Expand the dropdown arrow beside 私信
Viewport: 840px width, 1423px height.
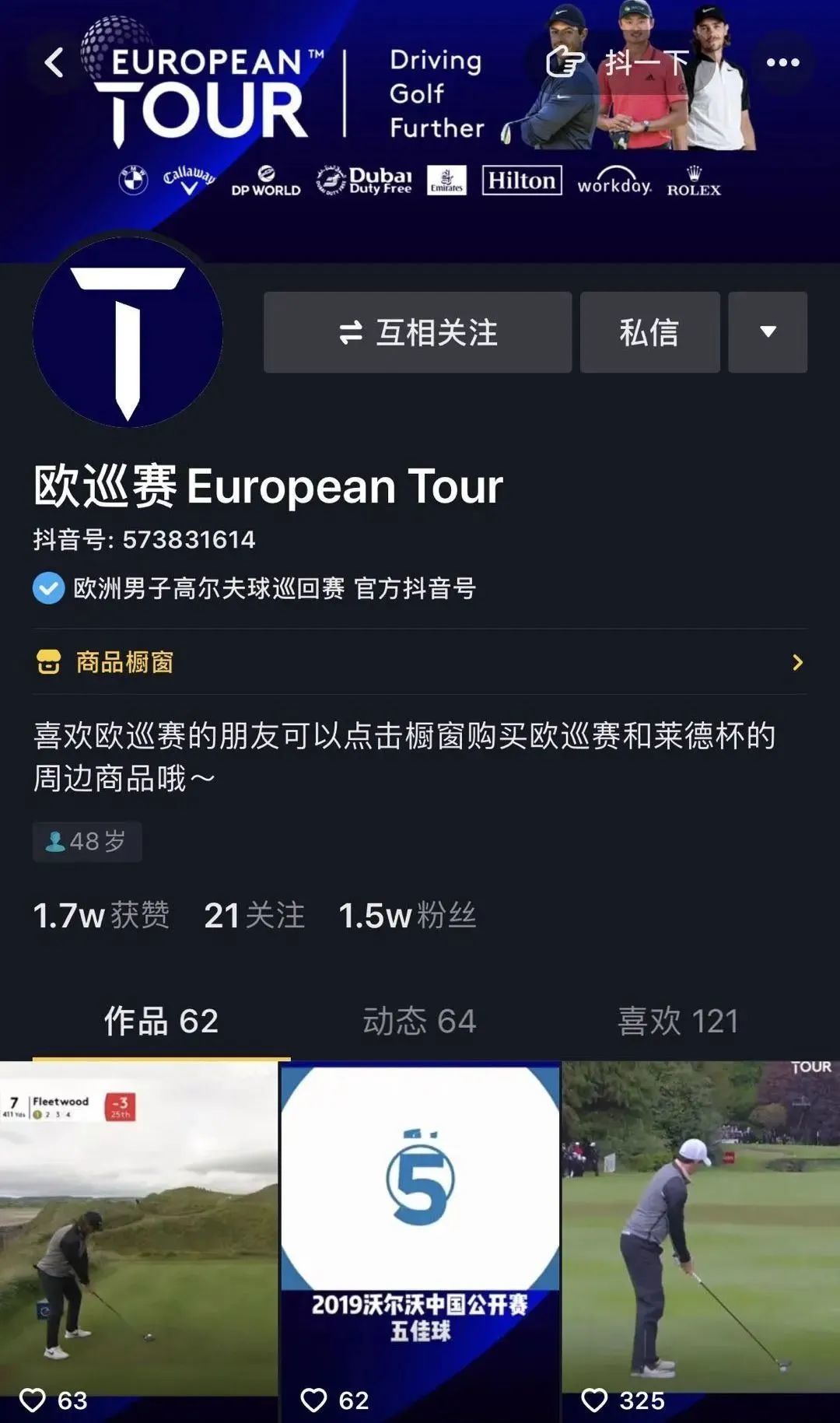click(768, 332)
